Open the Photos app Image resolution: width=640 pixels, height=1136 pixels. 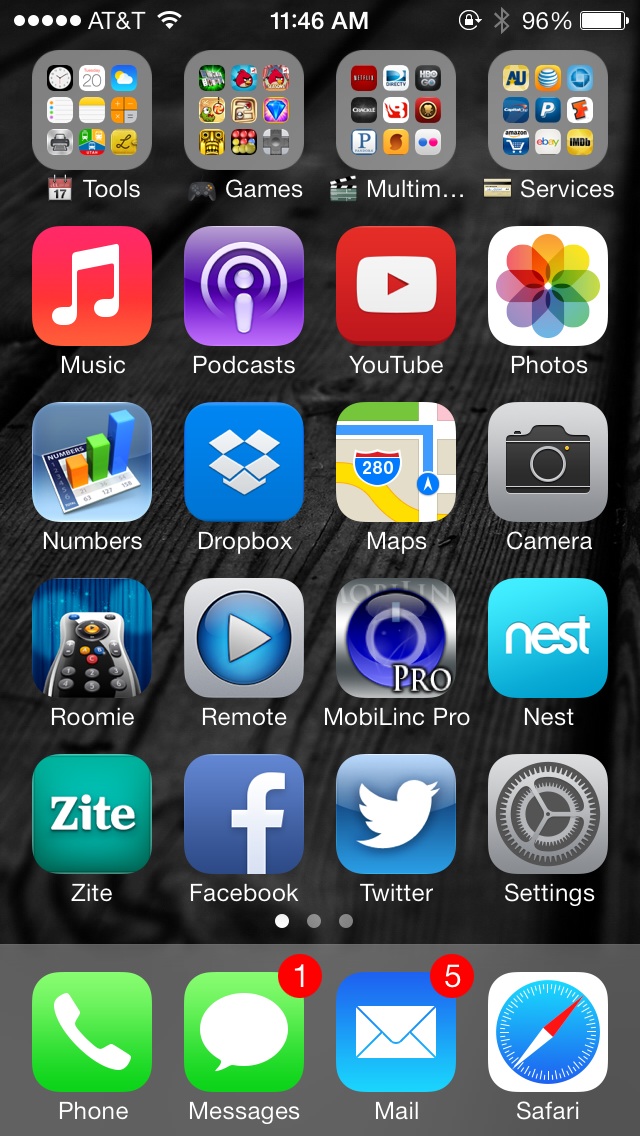click(x=548, y=286)
